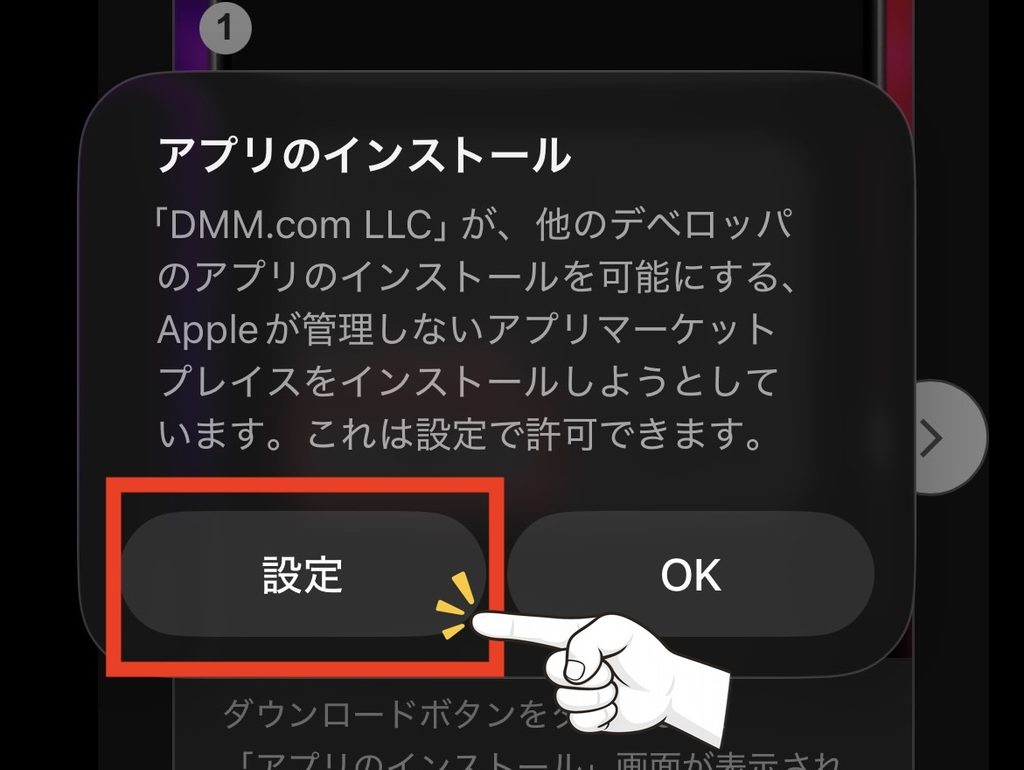Open 設定 from the install dialog
This screenshot has width=1024, height=770.
[304, 574]
